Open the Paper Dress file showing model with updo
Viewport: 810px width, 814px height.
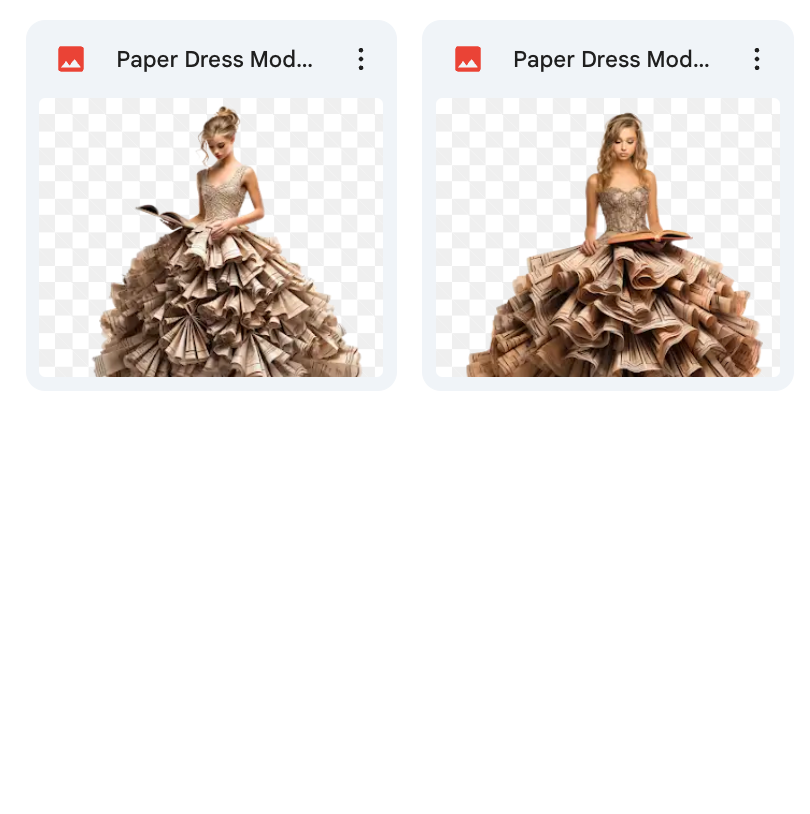[x=211, y=237]
